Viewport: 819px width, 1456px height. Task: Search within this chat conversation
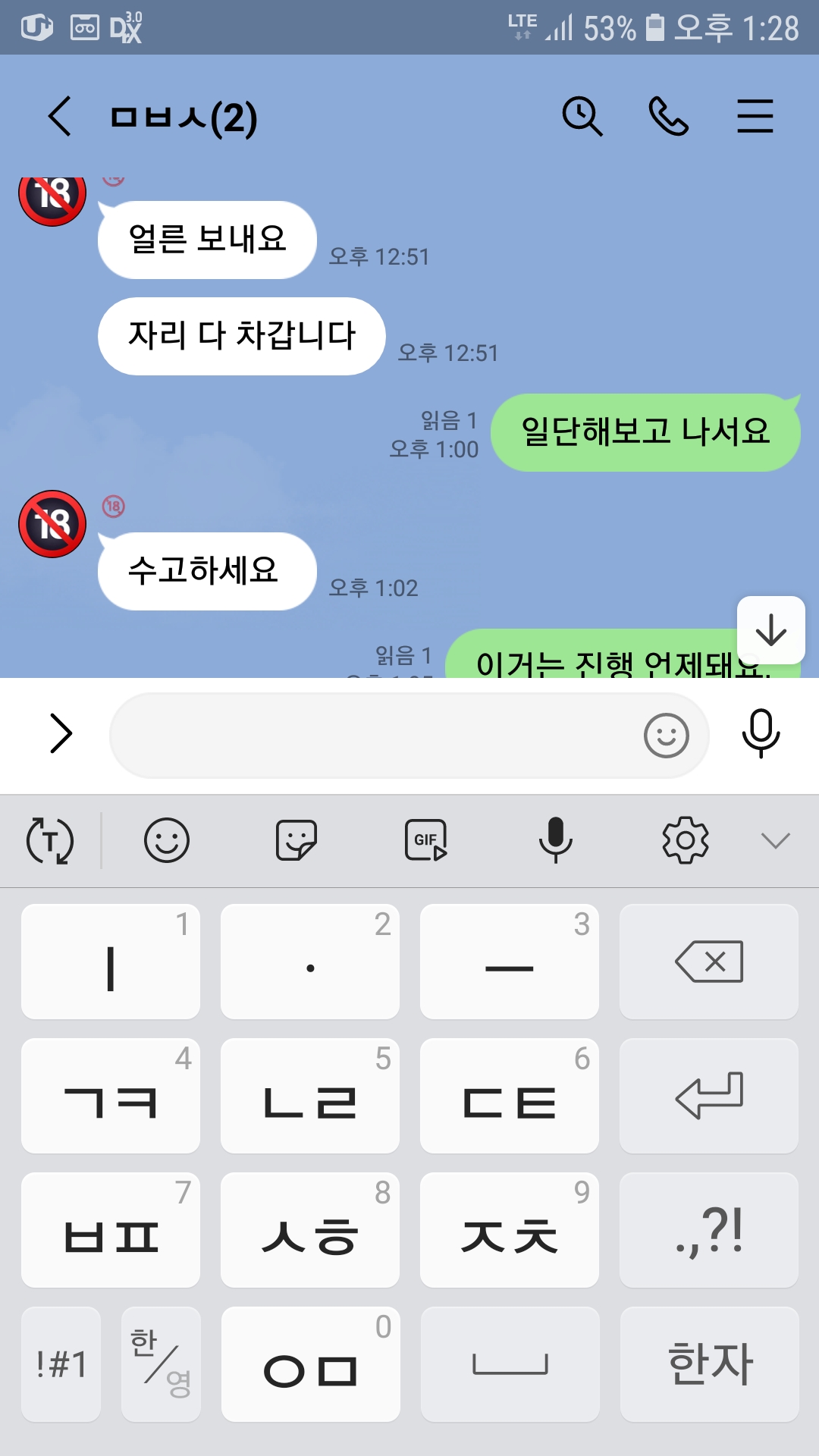pyautogui.click(x=582, y=117)
